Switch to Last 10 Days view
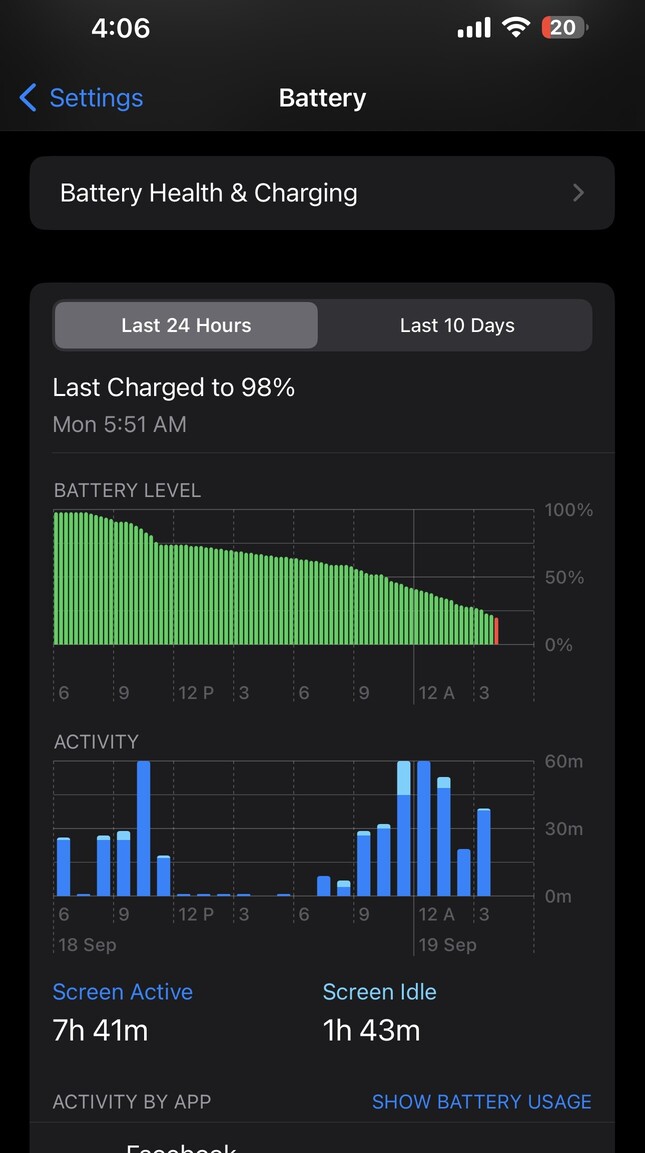645x1153 pixels. [457, 325]
